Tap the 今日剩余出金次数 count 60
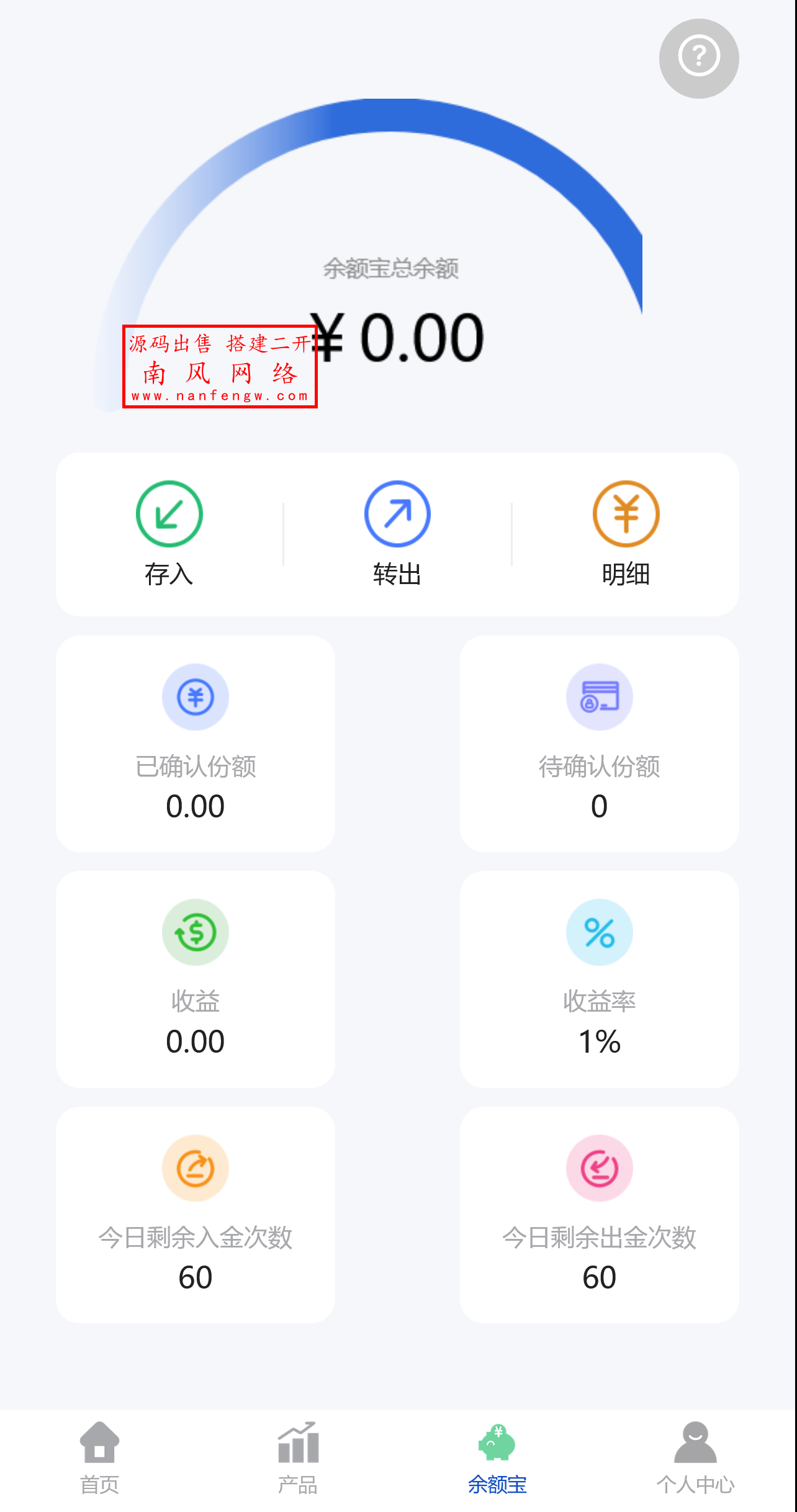The width and height of the screenshot is (797, 1512). [x=598, y=1278]
